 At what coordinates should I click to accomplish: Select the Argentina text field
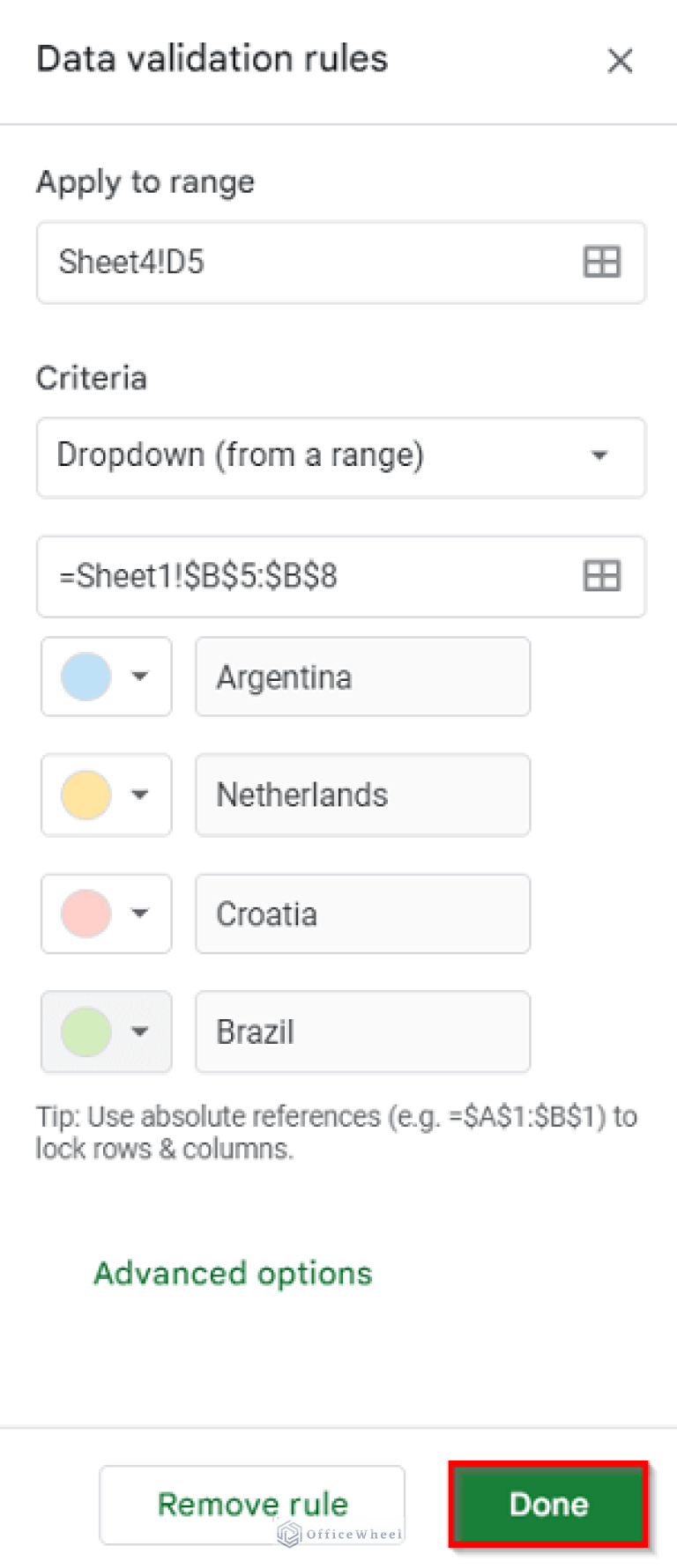pos(361,677)
